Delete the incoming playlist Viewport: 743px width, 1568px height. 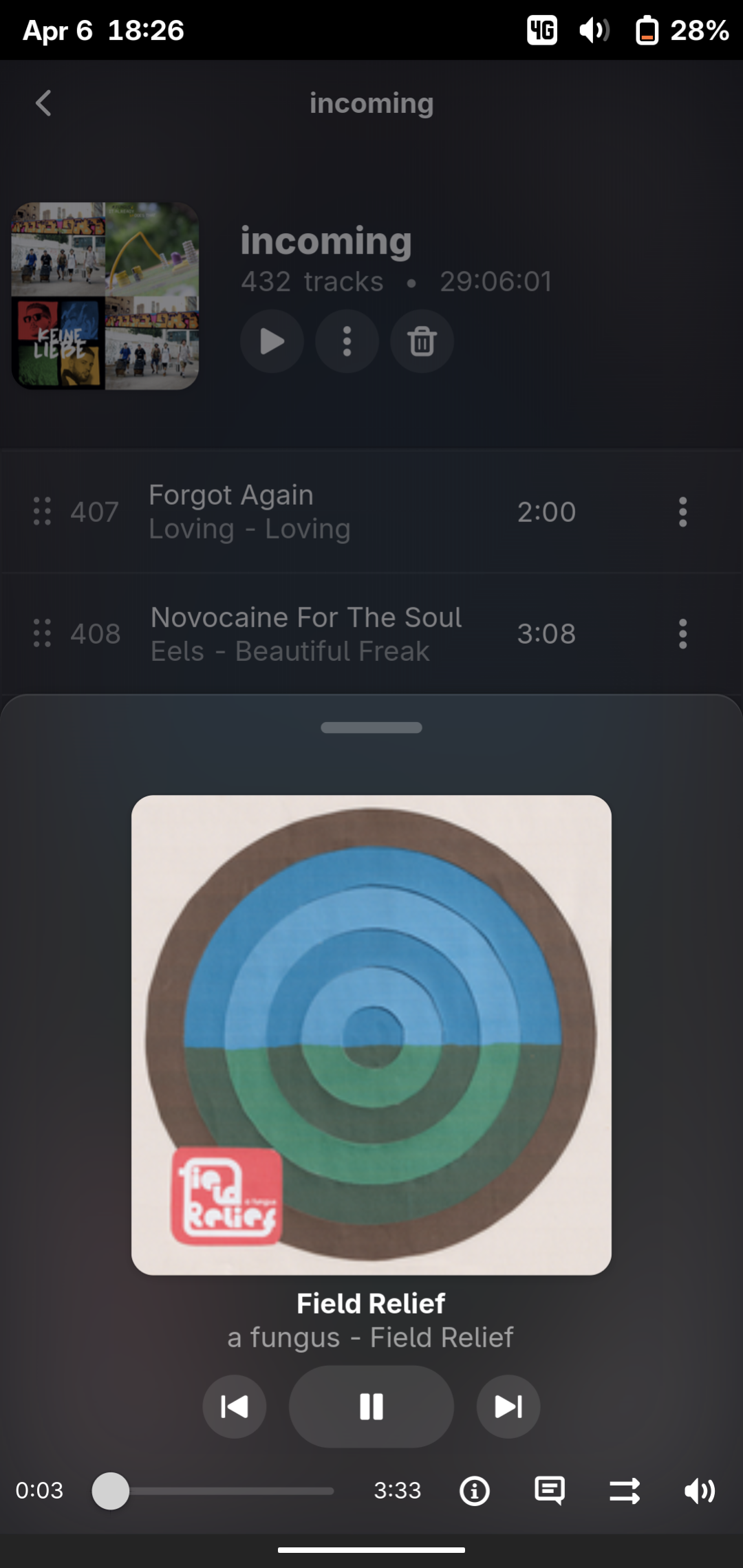[x=422, y=341]
